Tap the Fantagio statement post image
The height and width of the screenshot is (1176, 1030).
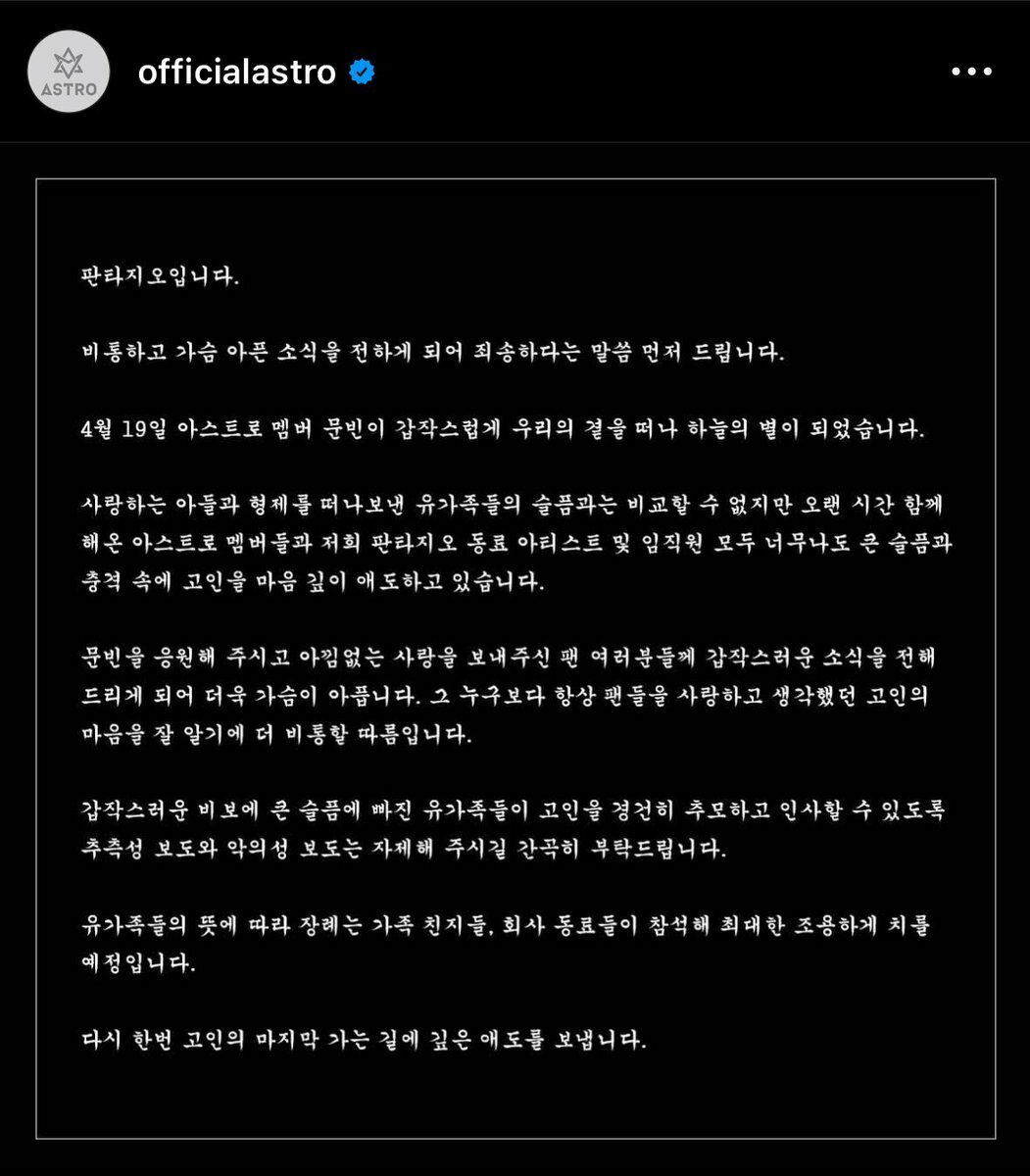tap(515, 659)
